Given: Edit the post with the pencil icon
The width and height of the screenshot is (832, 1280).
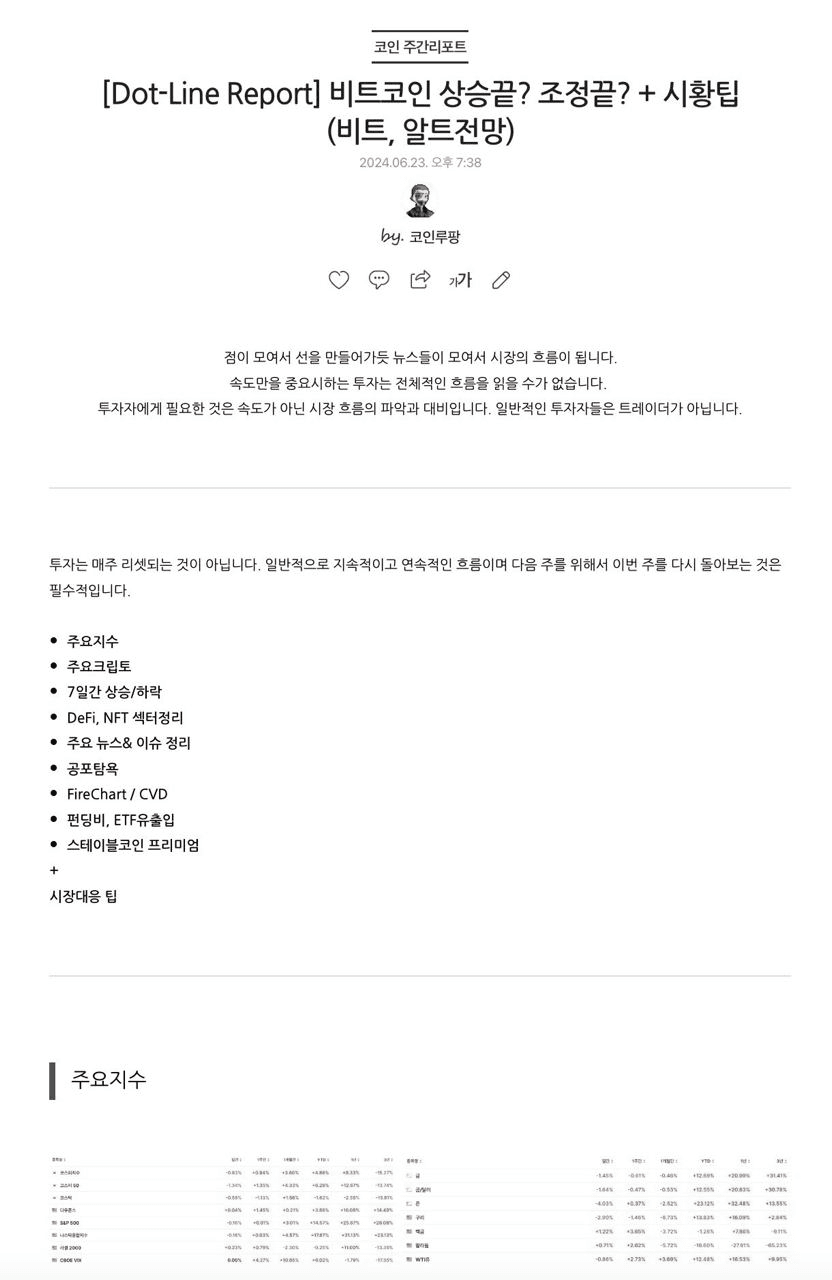Looking at the screenshot, I should 501,280.
